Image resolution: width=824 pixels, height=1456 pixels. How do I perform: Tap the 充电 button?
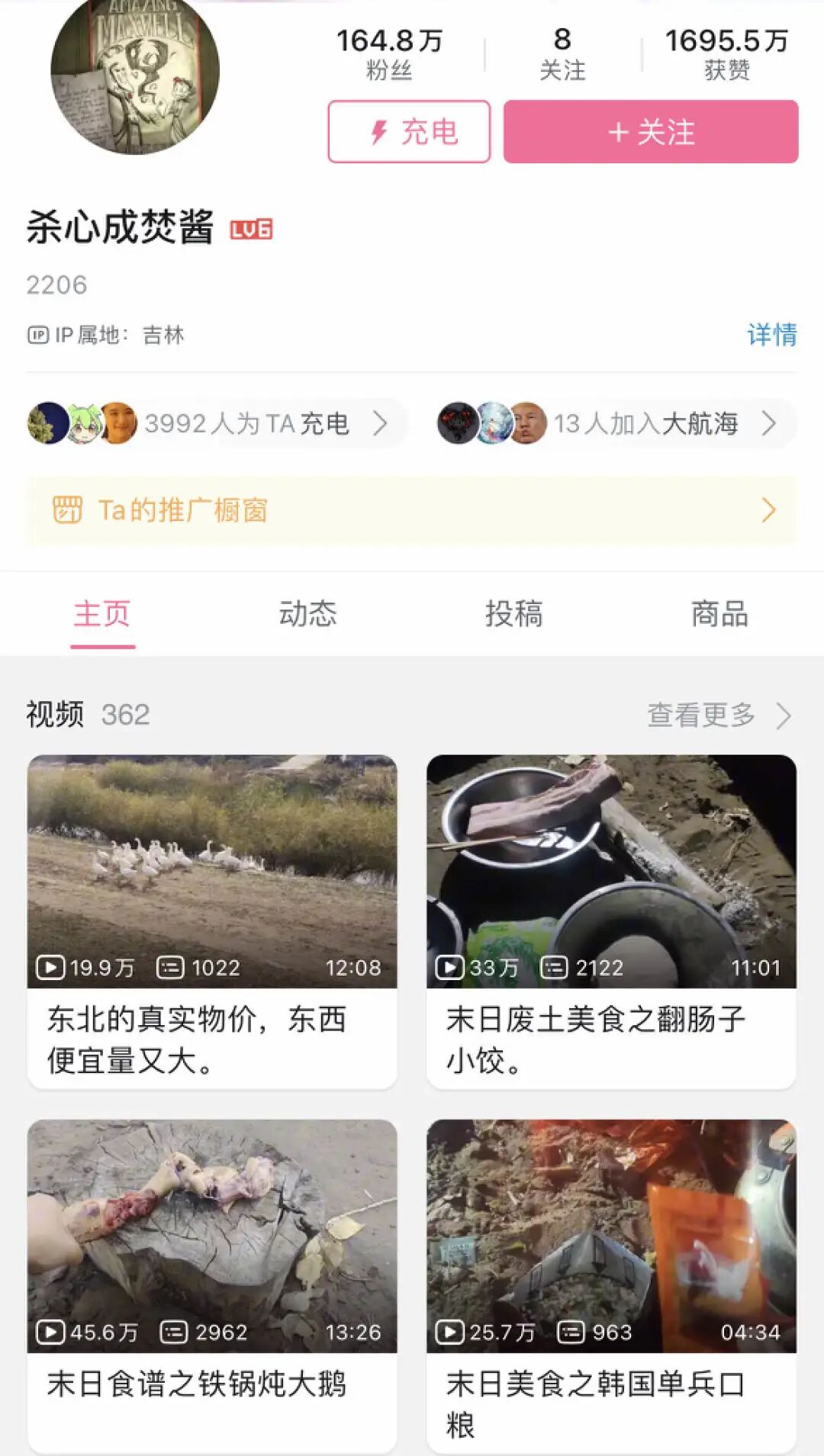409,131
